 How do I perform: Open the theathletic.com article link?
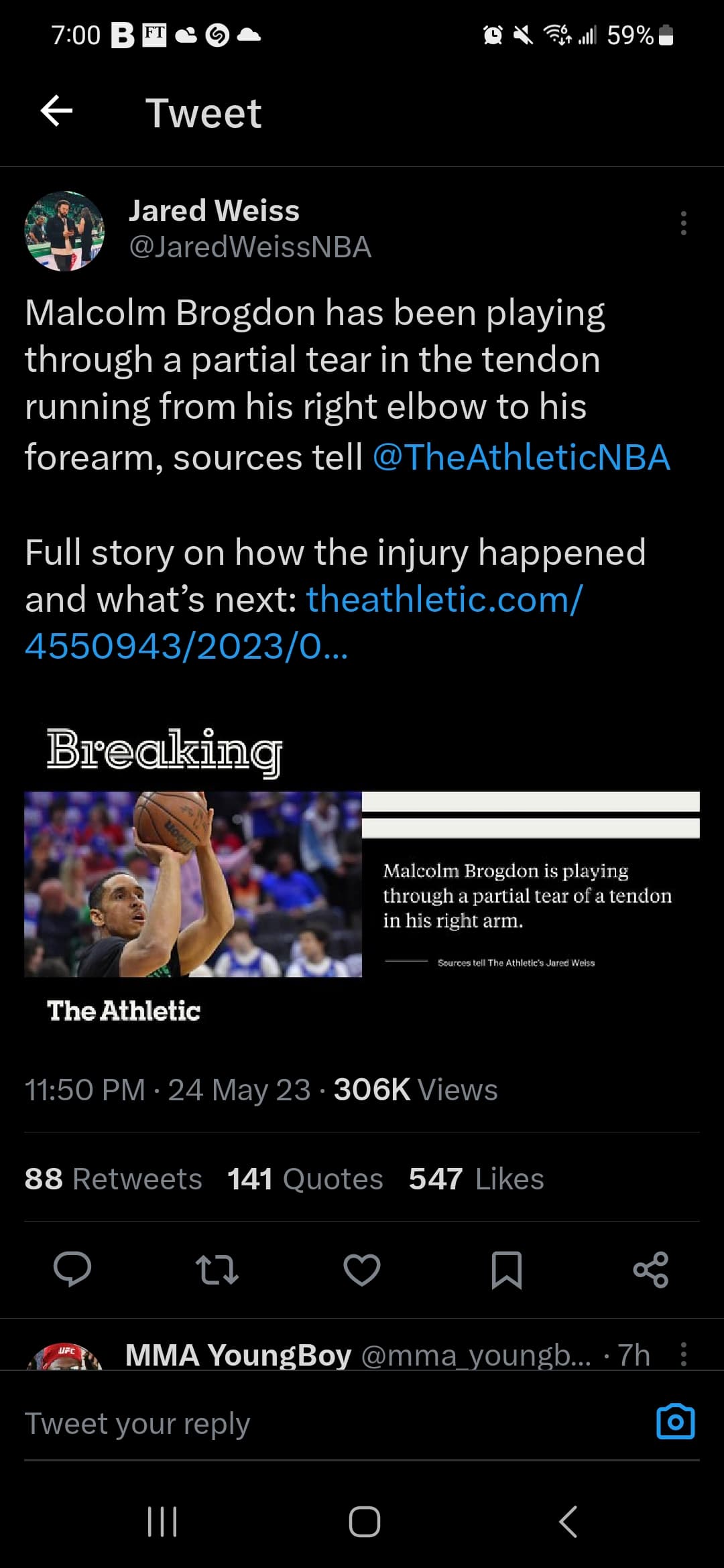[x=303, y=623]
